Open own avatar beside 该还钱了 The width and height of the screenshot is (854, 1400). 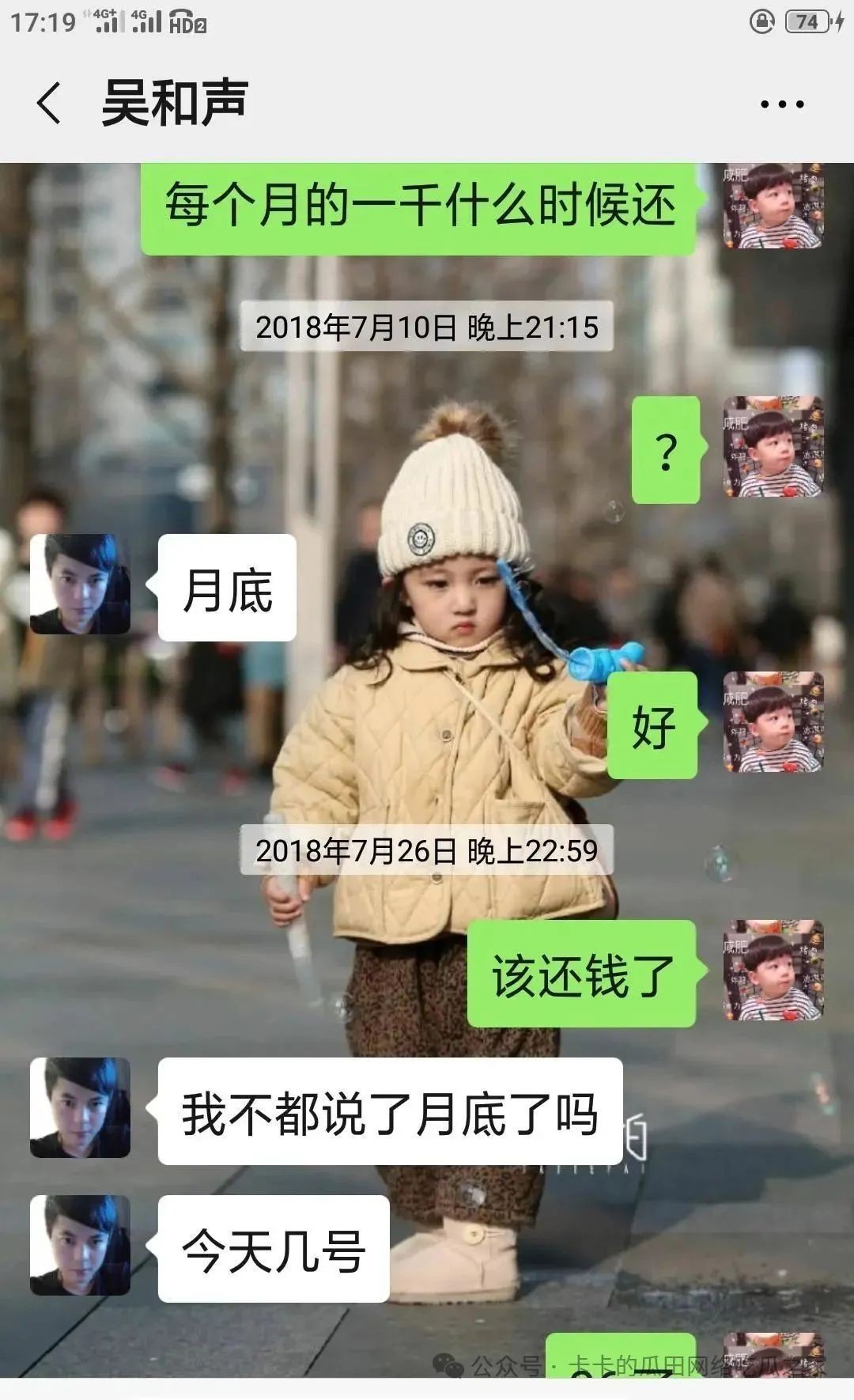click(773, 970)
